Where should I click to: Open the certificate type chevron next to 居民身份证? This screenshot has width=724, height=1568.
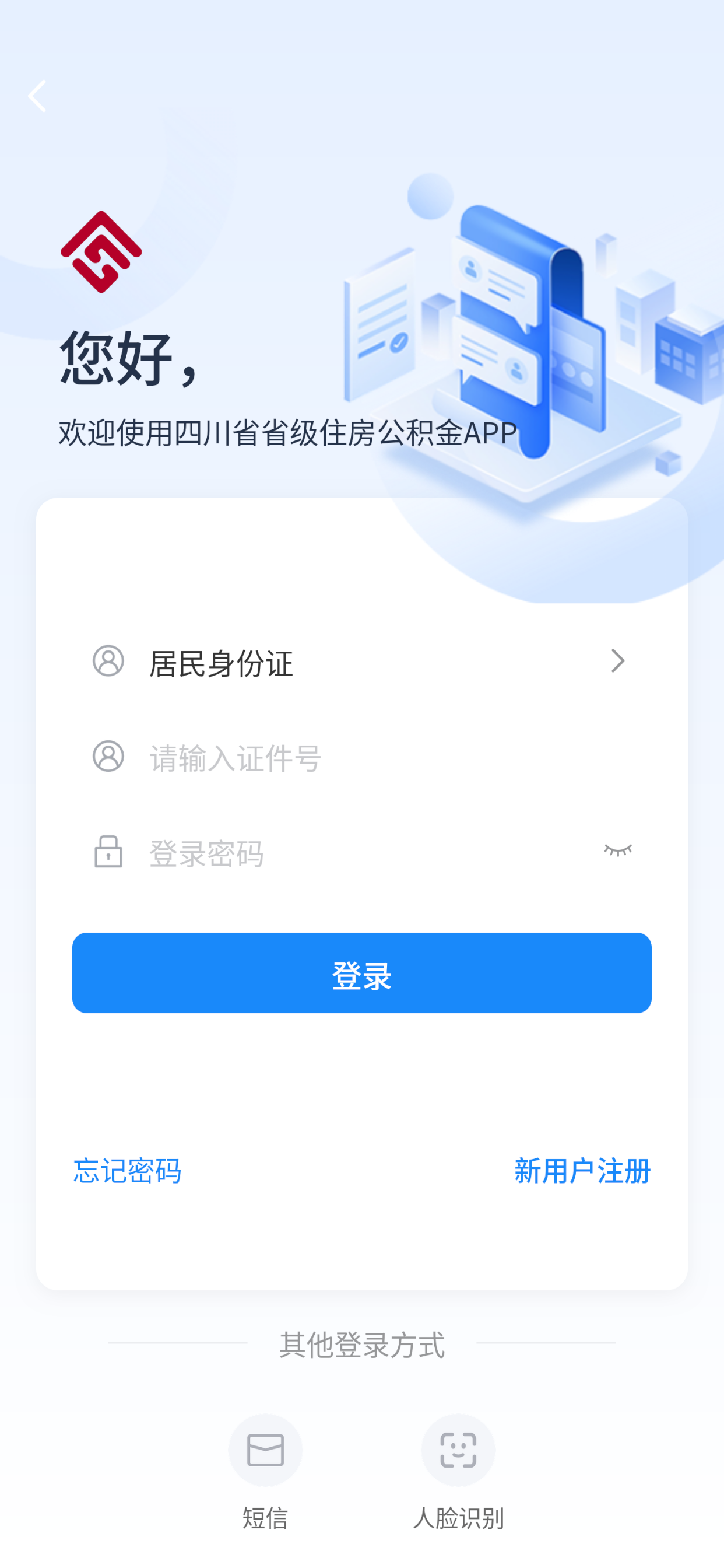tap(619, 661)
